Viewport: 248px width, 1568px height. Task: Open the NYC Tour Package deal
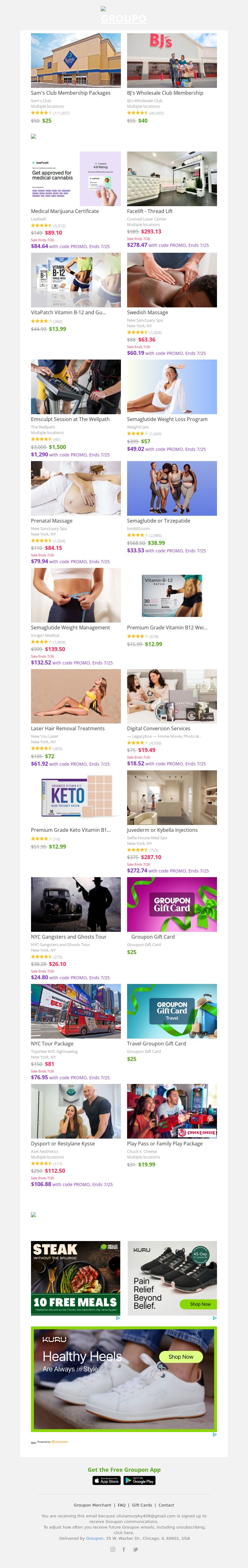[x=75, y=1011]
